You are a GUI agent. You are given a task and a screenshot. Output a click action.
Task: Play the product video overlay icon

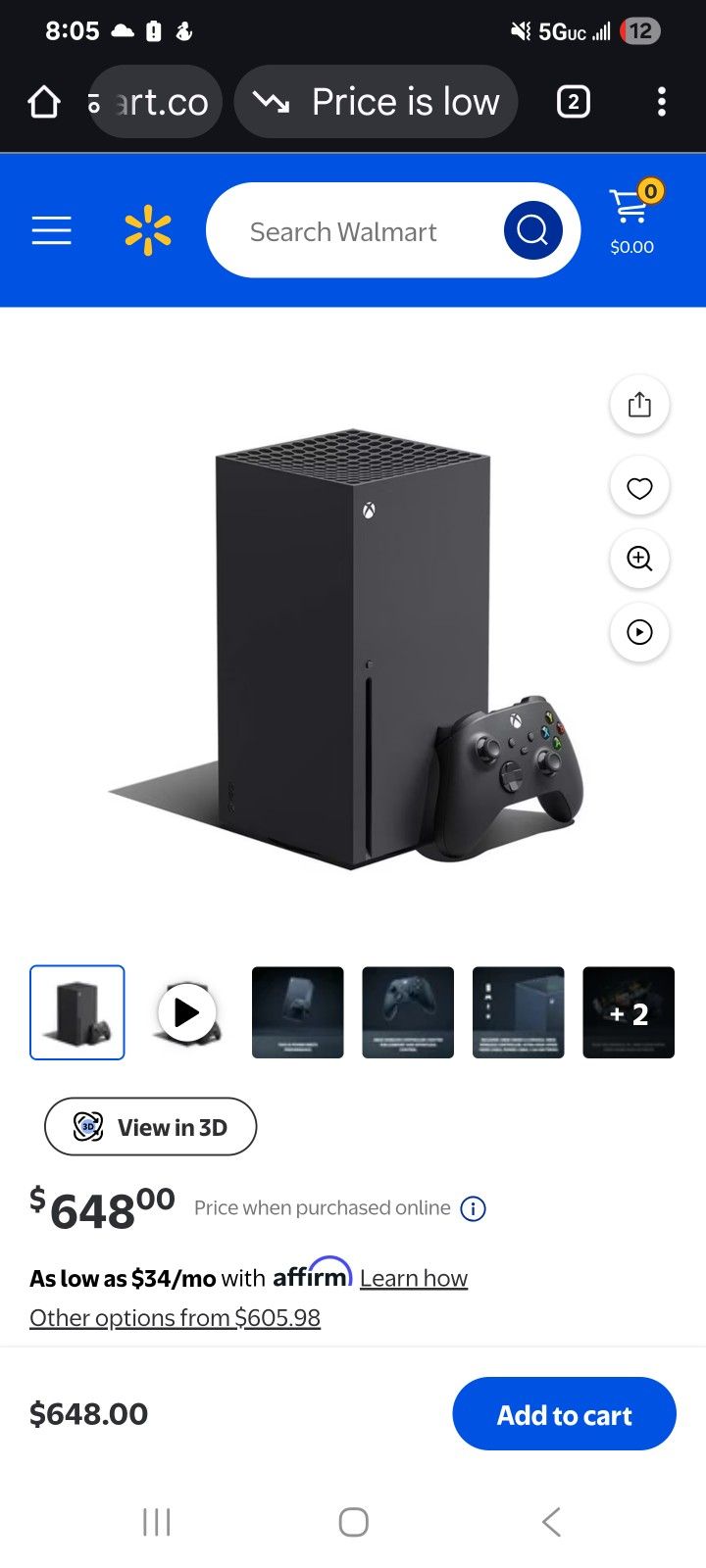638,632
